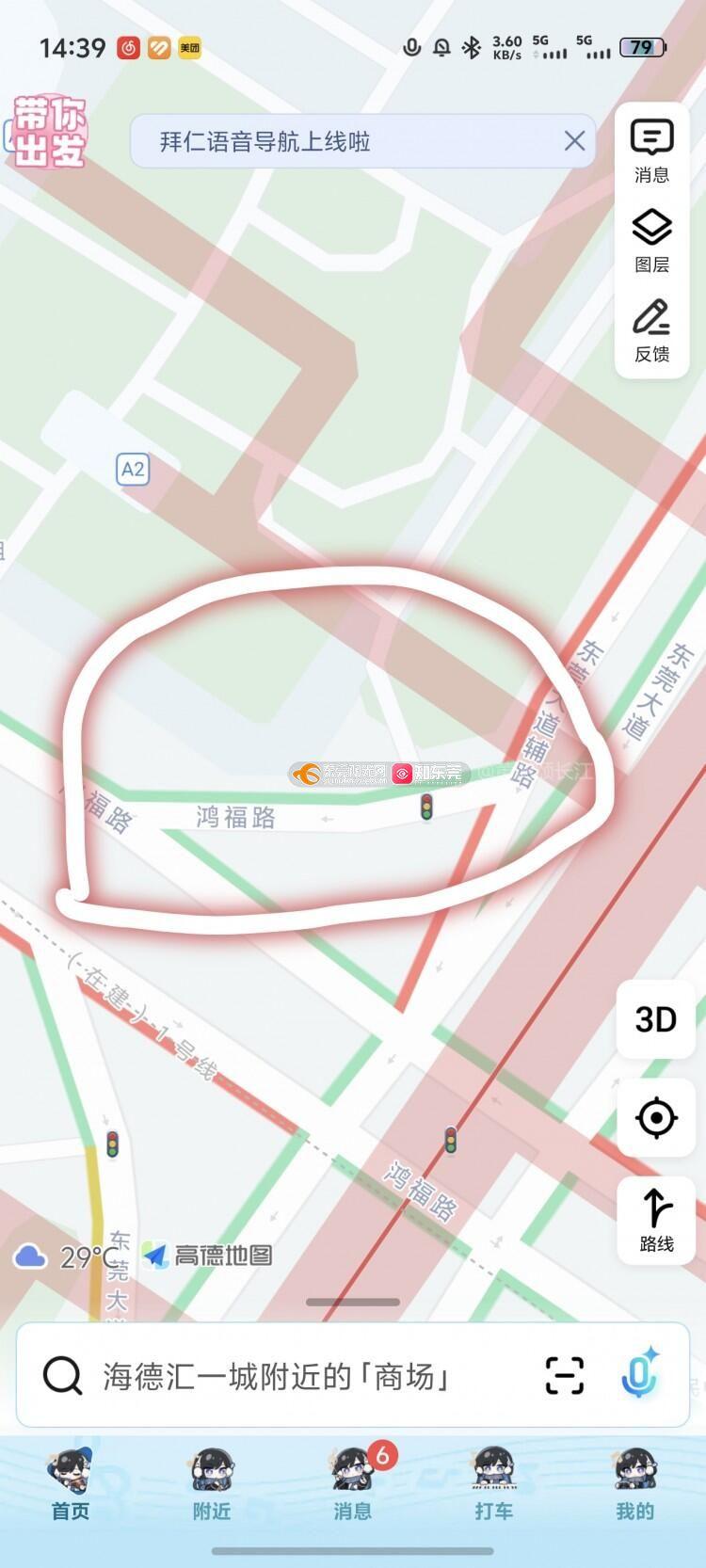
Task: Open the 图层 map layers
Action: click(651, 241)
